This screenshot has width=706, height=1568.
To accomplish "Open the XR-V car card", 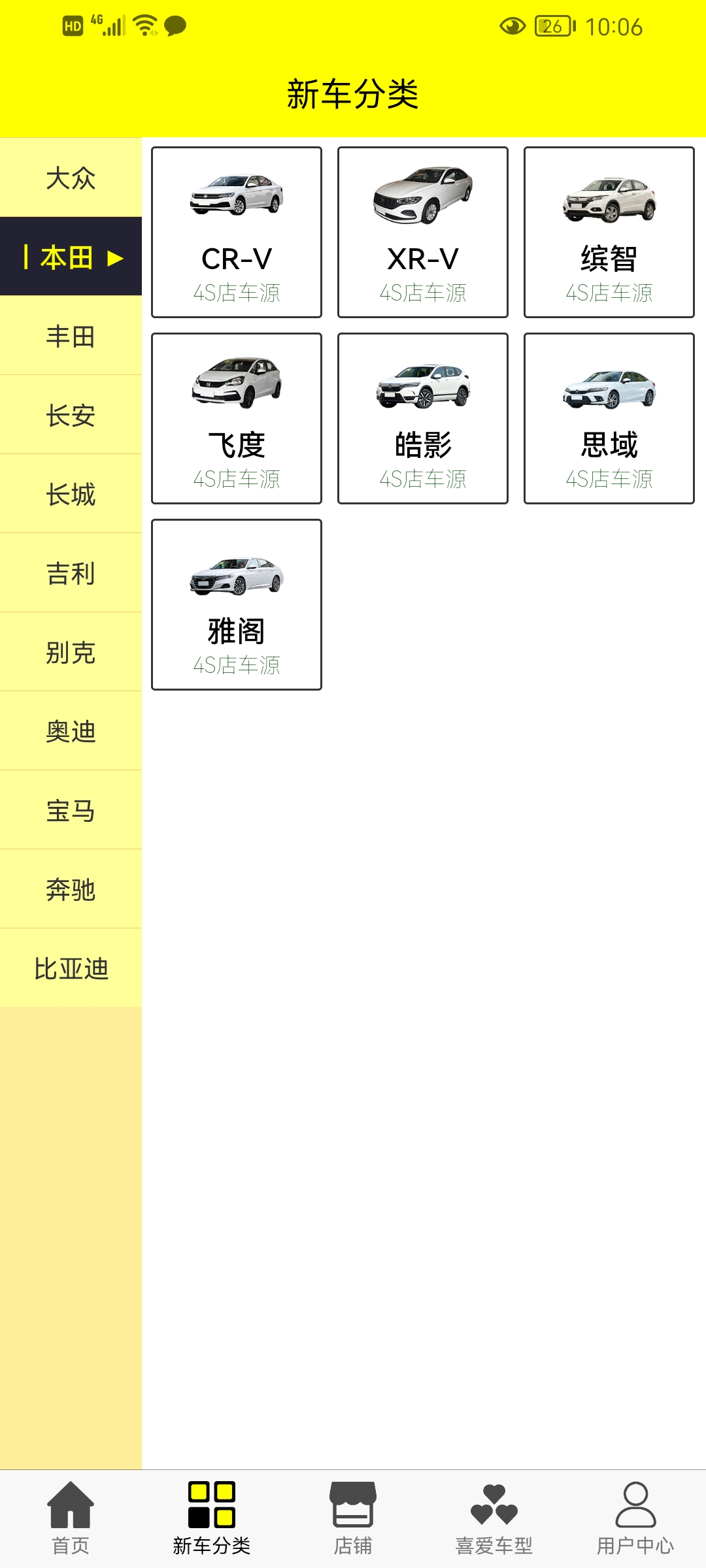I will pos(423,233).
